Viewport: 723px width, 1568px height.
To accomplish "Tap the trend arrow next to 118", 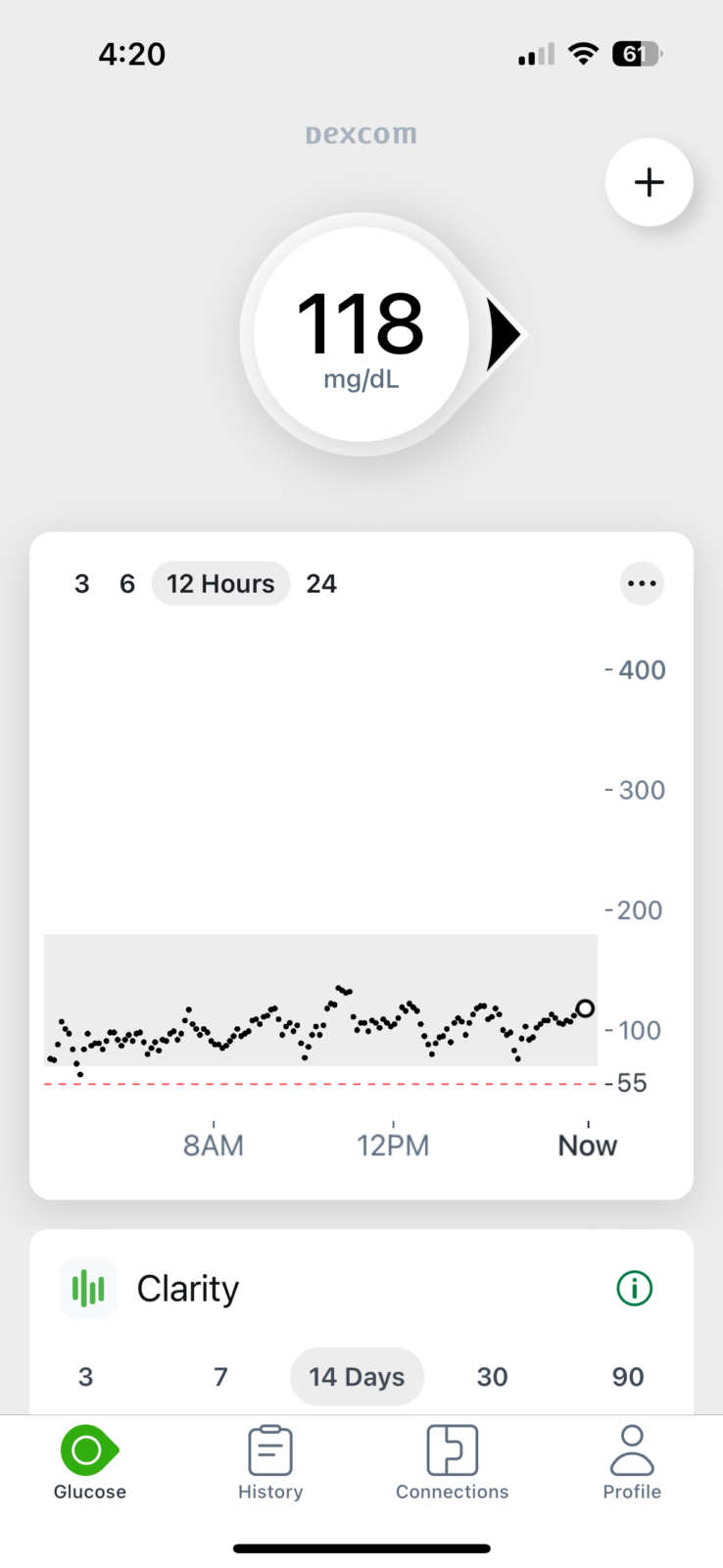I will pyautogui.click(x=506, y=333).
